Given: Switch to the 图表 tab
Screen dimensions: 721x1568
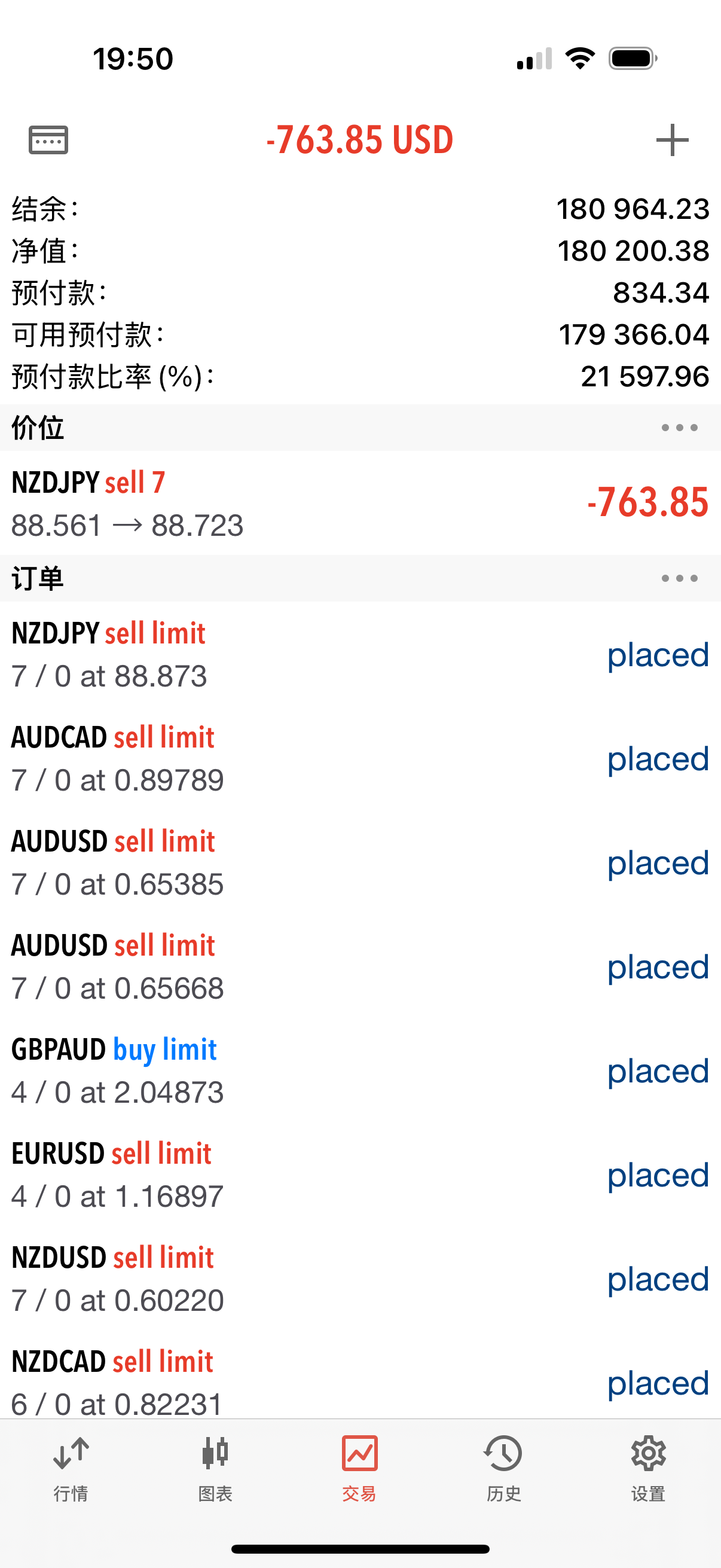Looking at the screenshot, I should tap(215, 1469).
